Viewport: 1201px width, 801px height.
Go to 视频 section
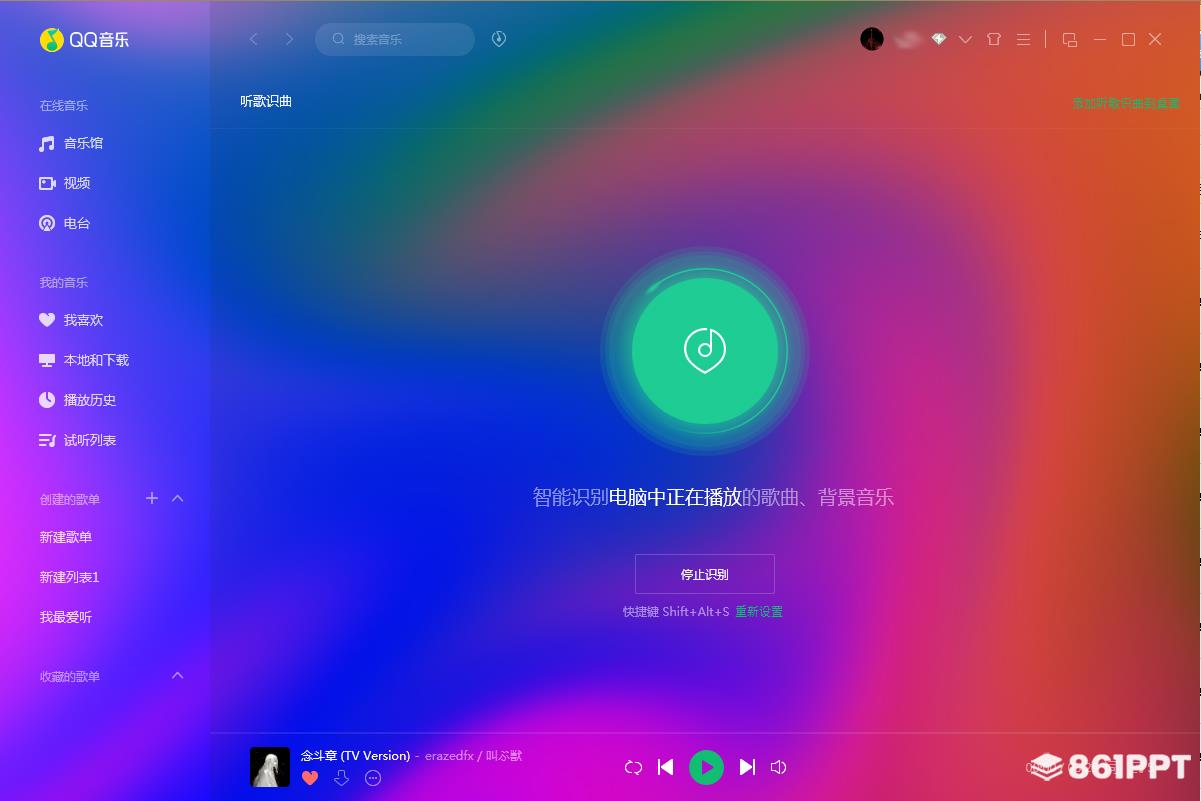(x=77, y=183)
